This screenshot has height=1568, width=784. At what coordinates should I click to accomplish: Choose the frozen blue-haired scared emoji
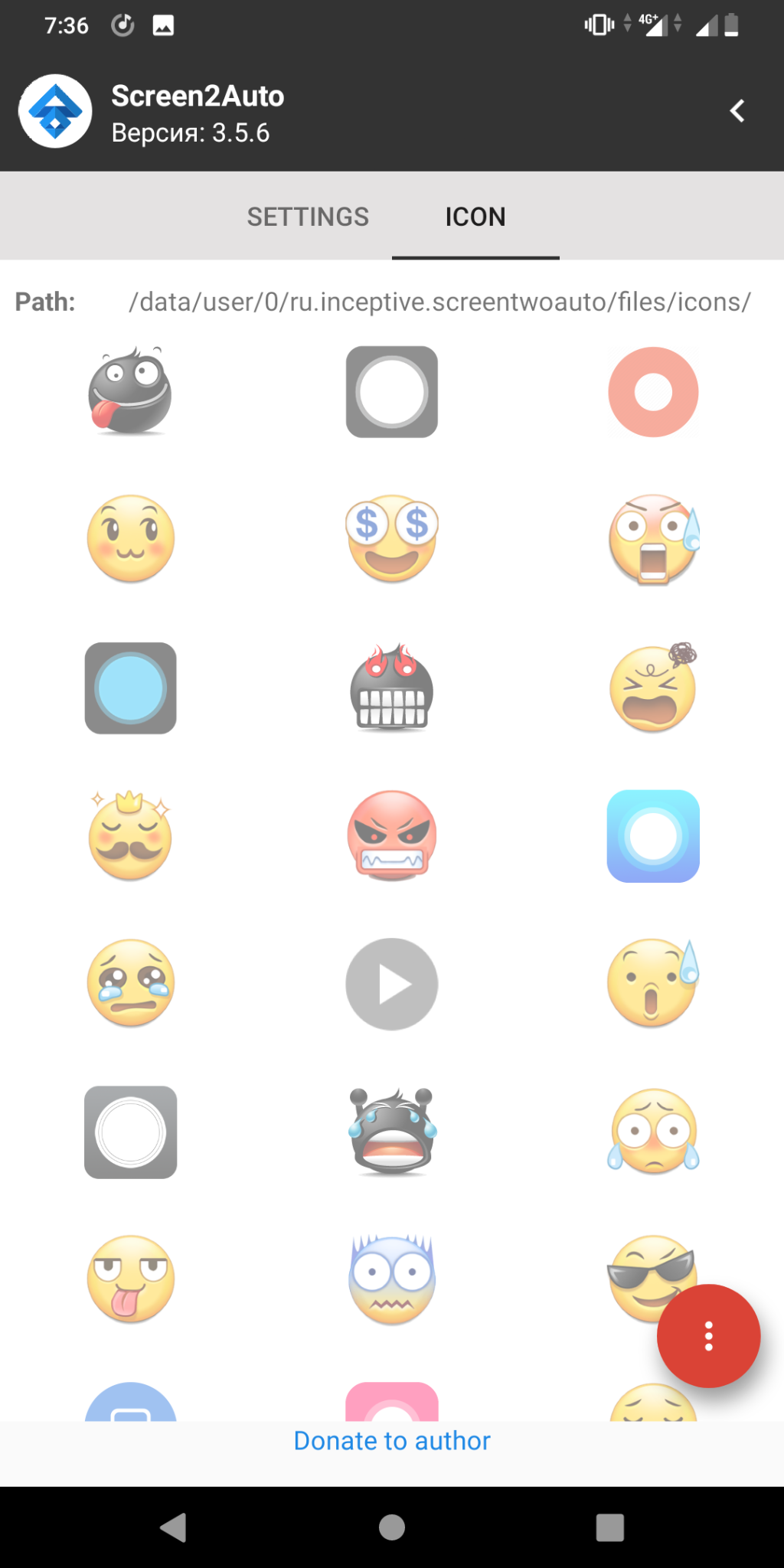[392, 1280]
